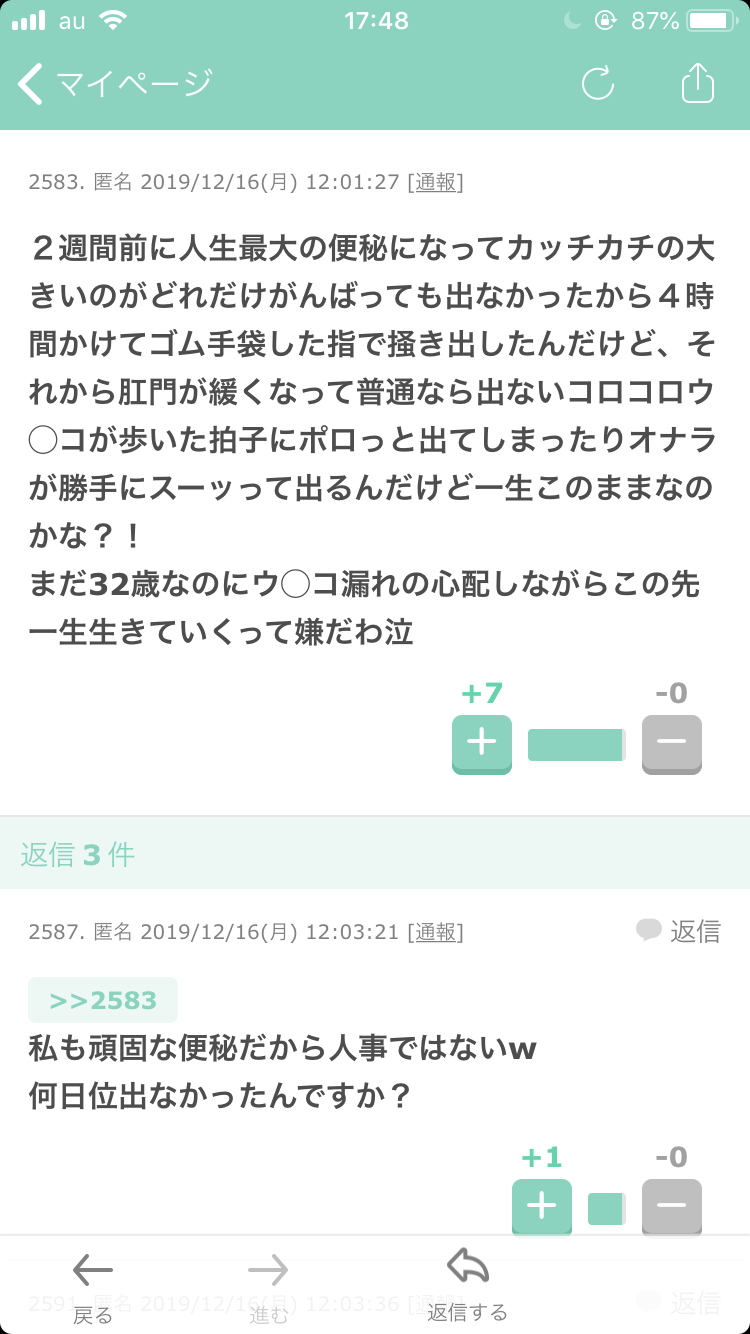Open the share sheet icon
Image resolution: width=750 pixels, height=1334 pixels.
coord(698,83)
